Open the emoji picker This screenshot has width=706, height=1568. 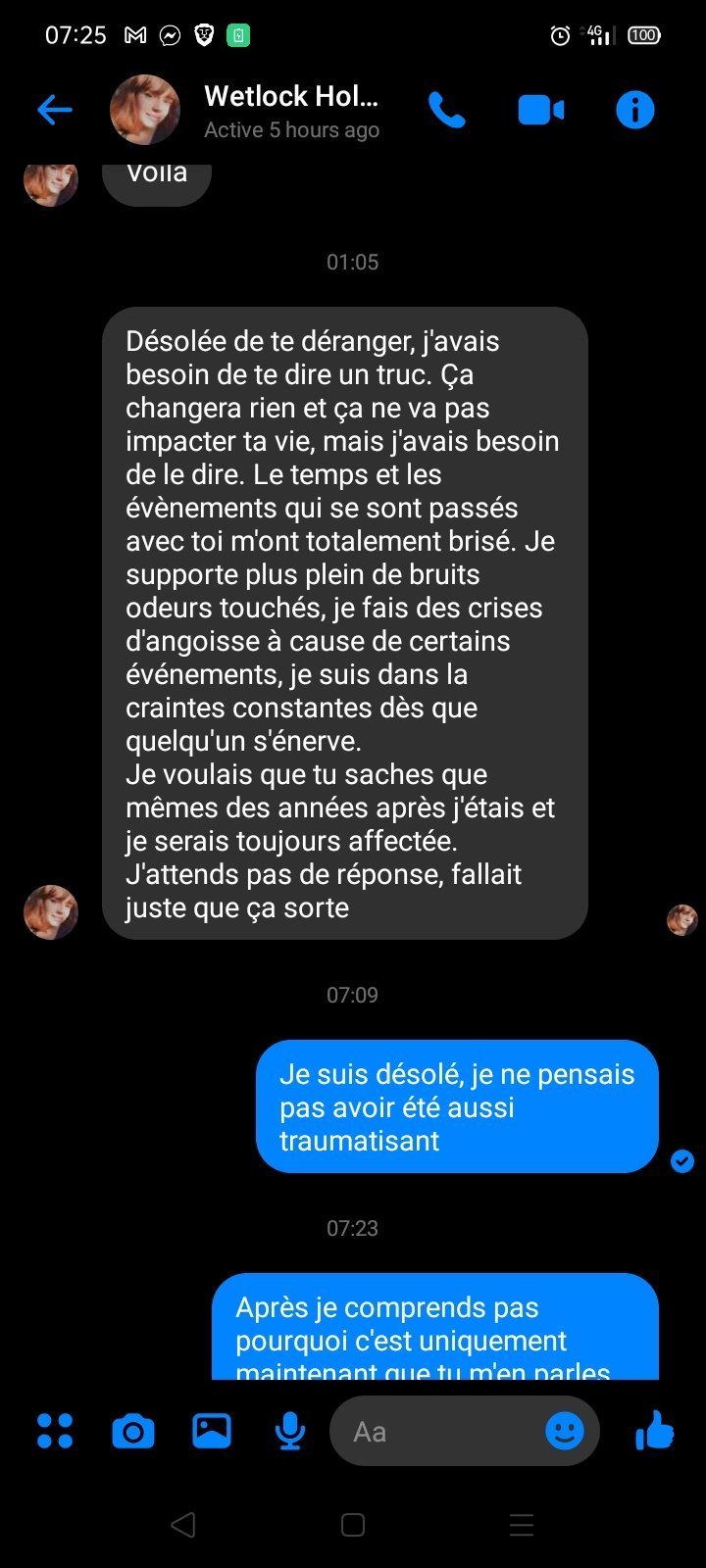click(564, 1432)
